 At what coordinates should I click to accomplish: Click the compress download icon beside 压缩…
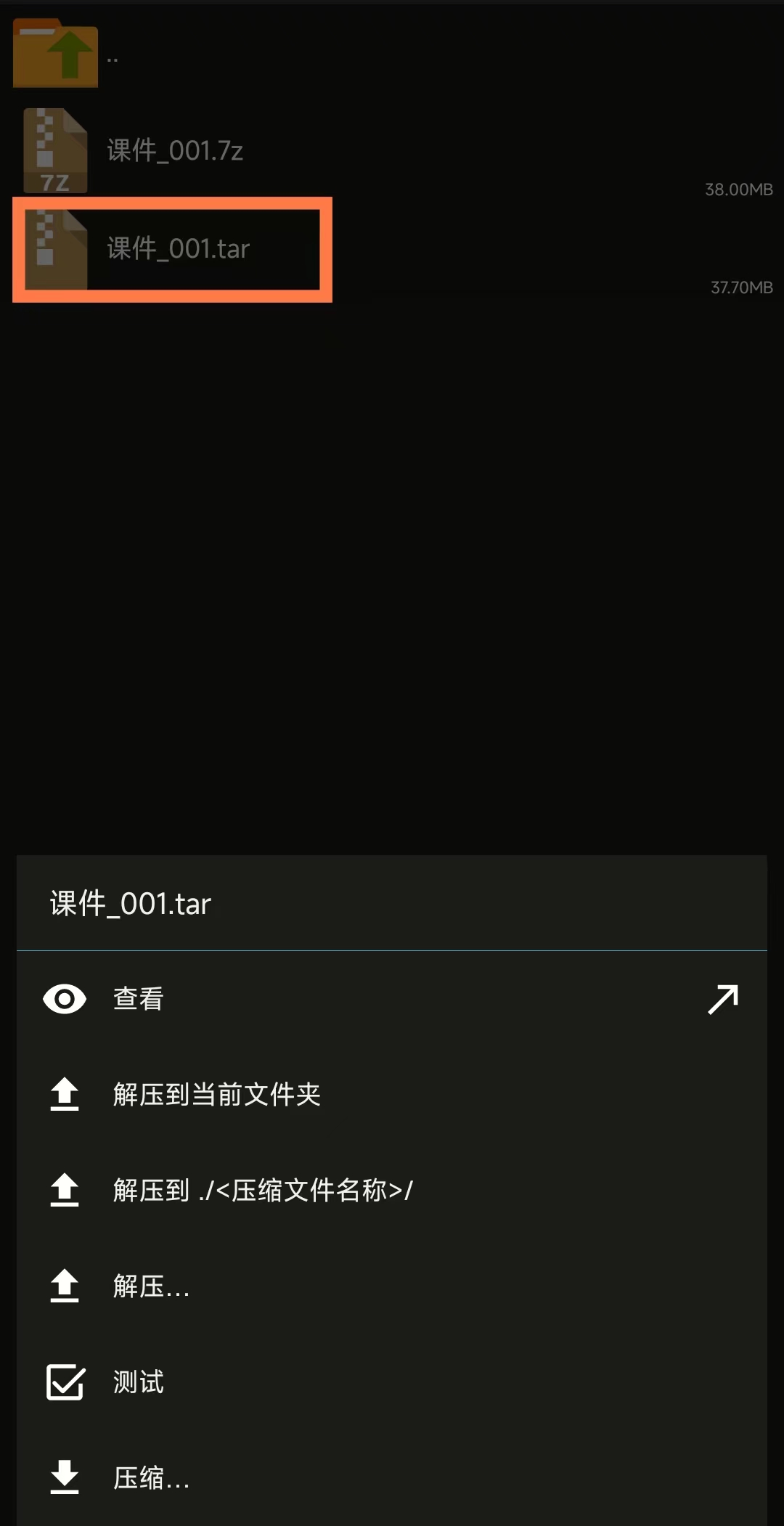[65, 1479]
